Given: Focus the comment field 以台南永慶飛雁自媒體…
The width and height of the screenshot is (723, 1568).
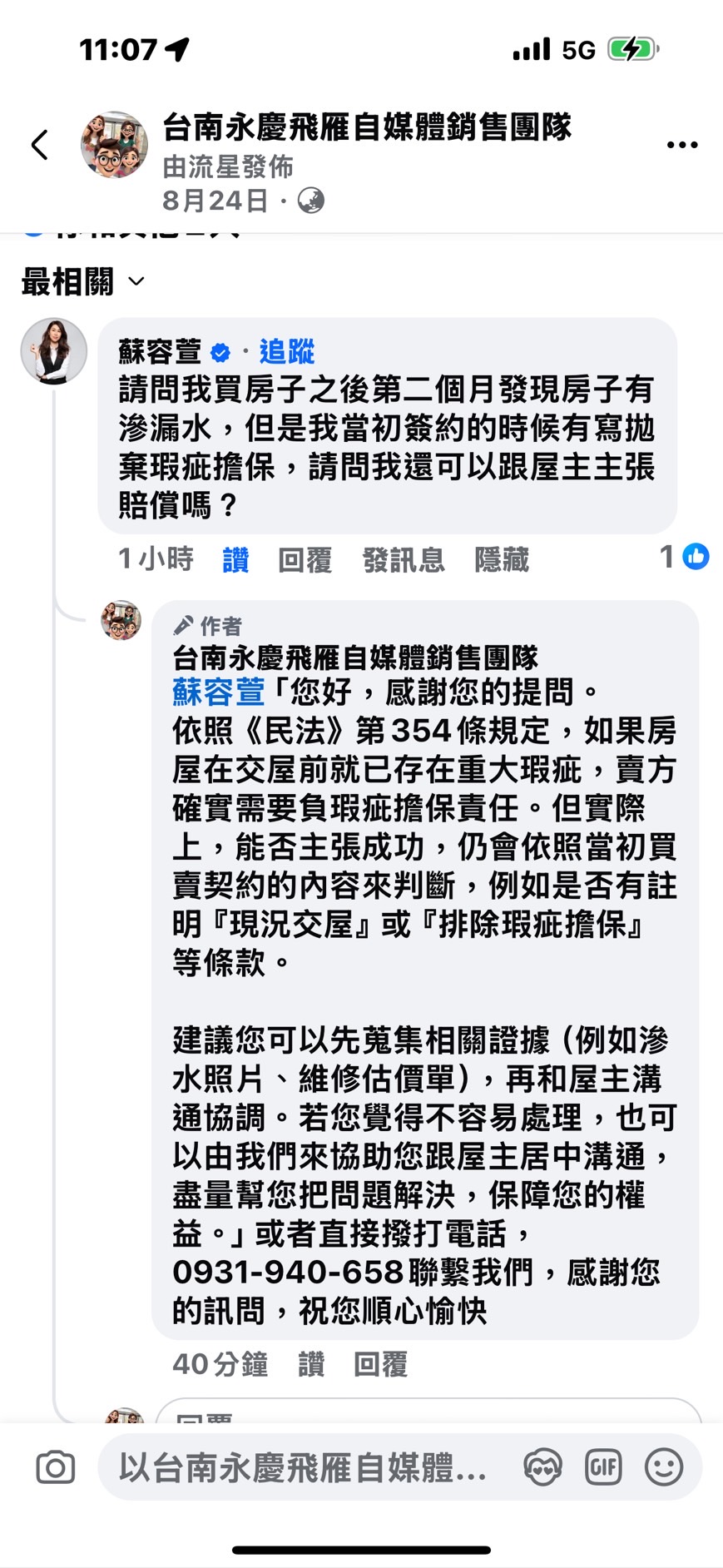Looking at the screenshot, I should click(x=304, y=1467).
